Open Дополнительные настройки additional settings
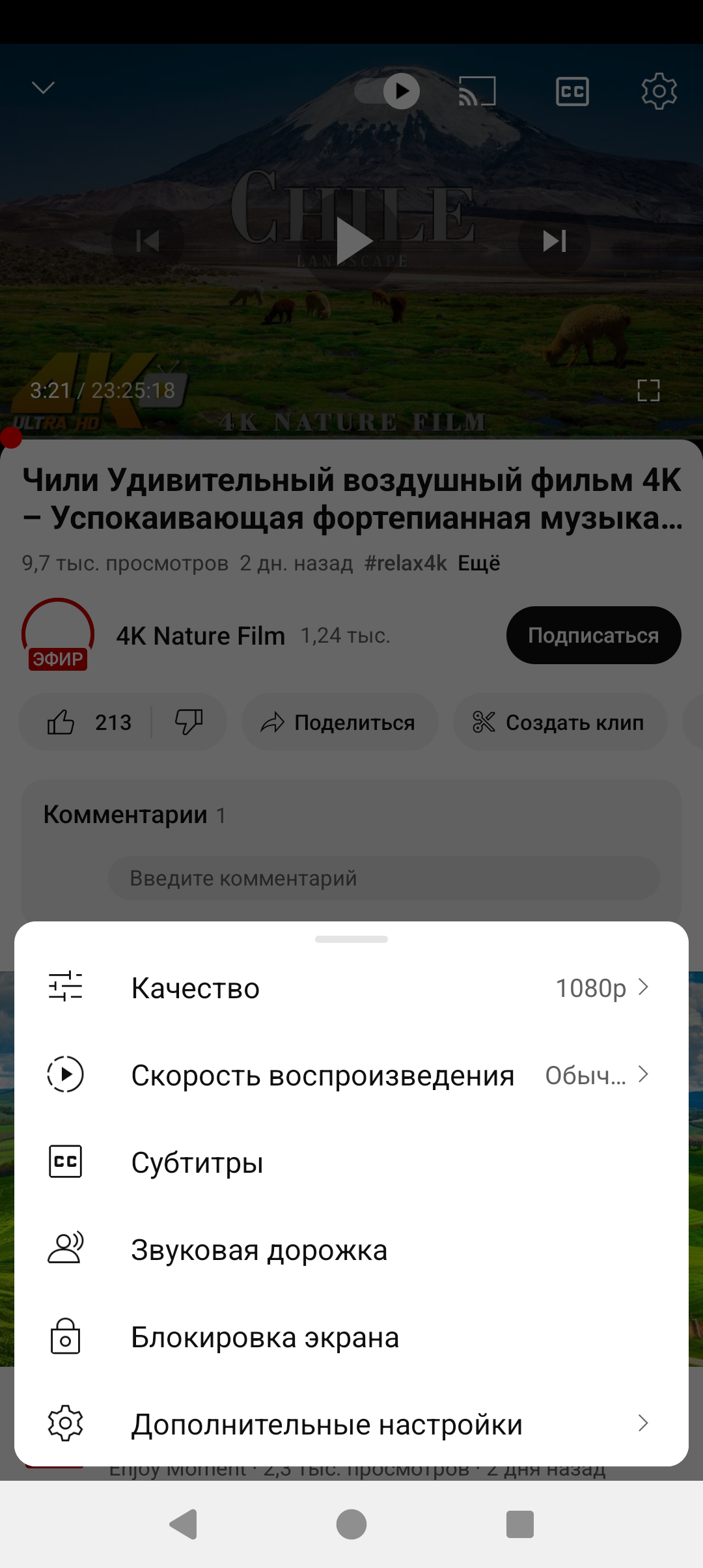Screen dimensions: 703x1568 [351, 1424]
